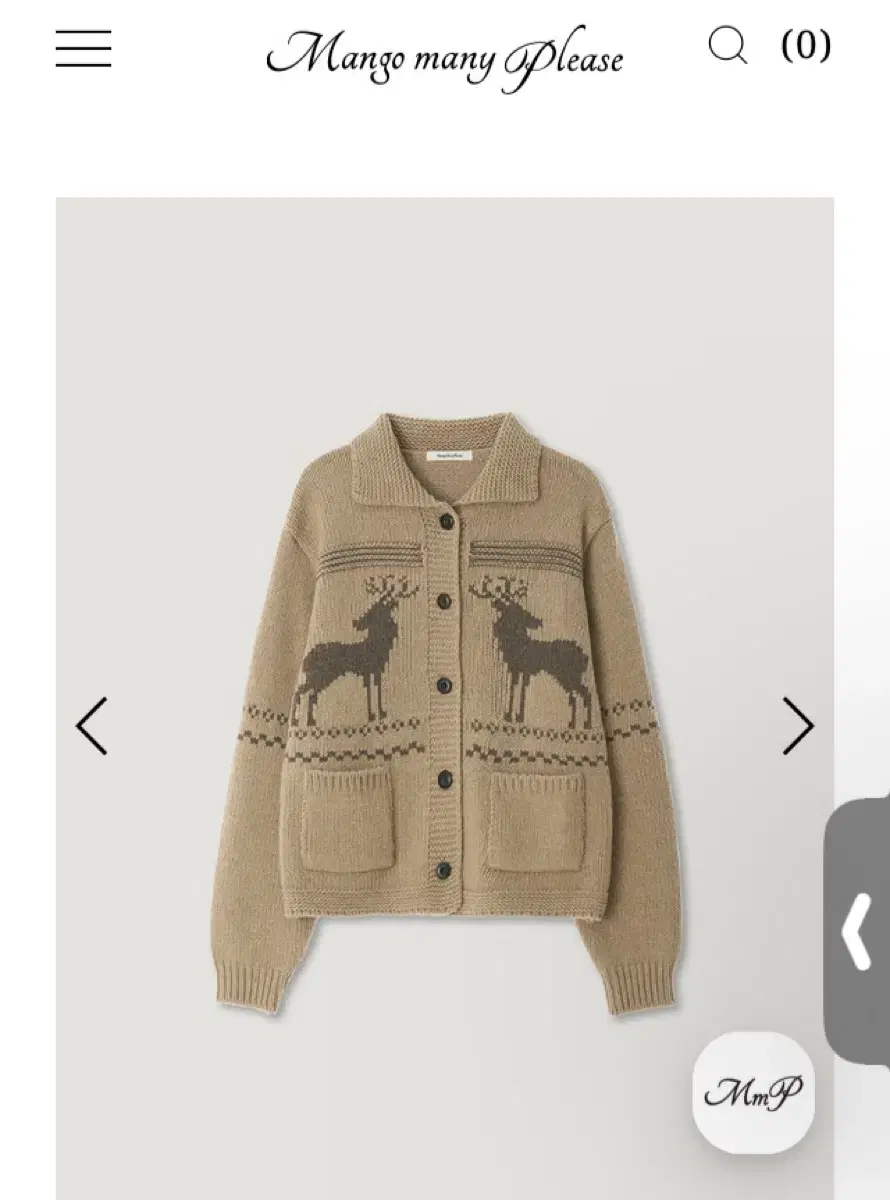890x1200 pixels.
Task: Tap the search icon to find products
Action: point(729,47)
